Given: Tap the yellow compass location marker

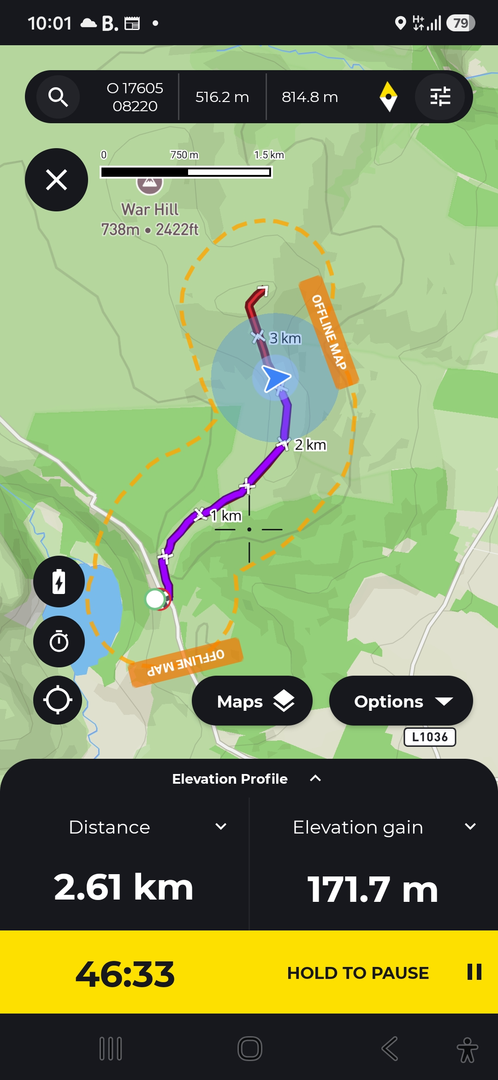Looking at the screenshot, I should click(x=388, y=97).
